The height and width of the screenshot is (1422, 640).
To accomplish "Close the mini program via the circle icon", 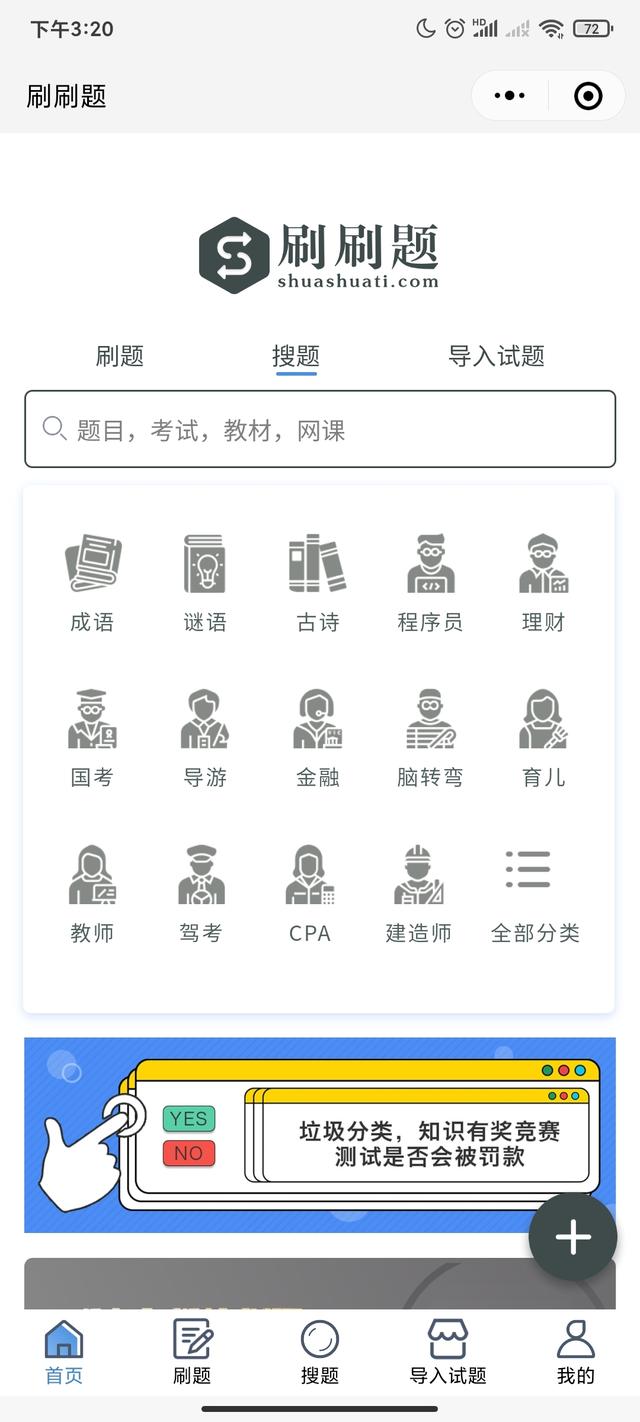I will 588,96.
